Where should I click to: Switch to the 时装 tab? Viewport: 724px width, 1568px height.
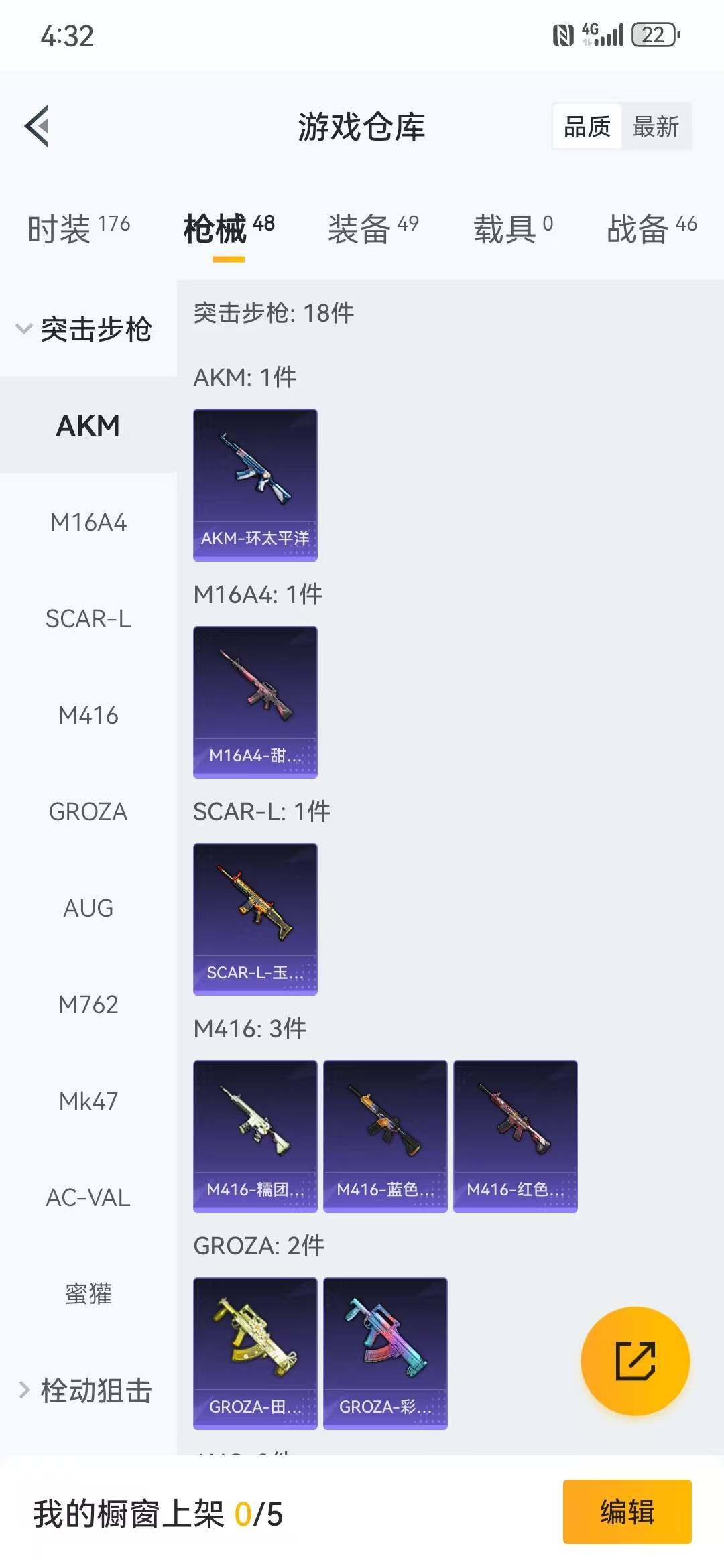[78, 229]
